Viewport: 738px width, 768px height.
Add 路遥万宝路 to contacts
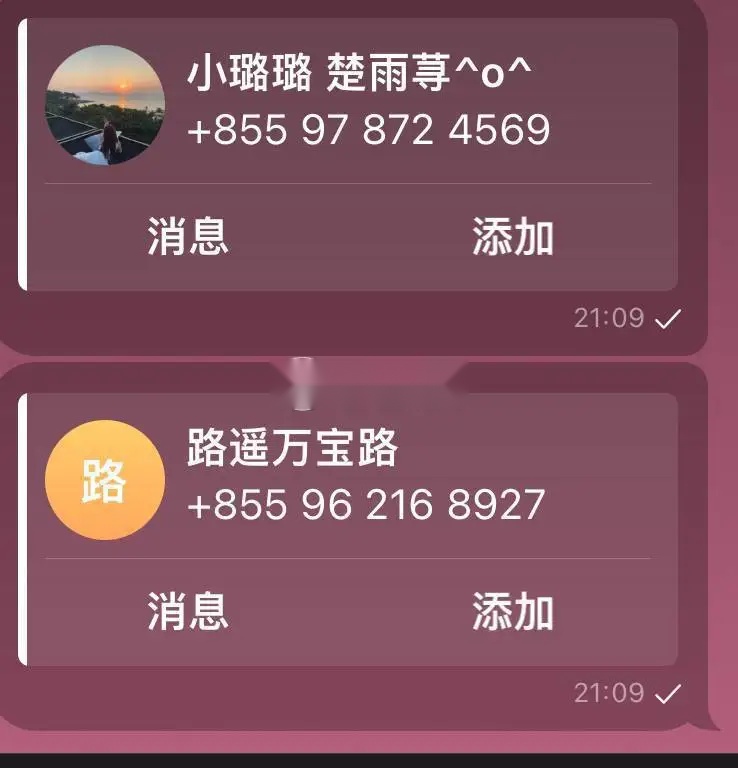512,611
